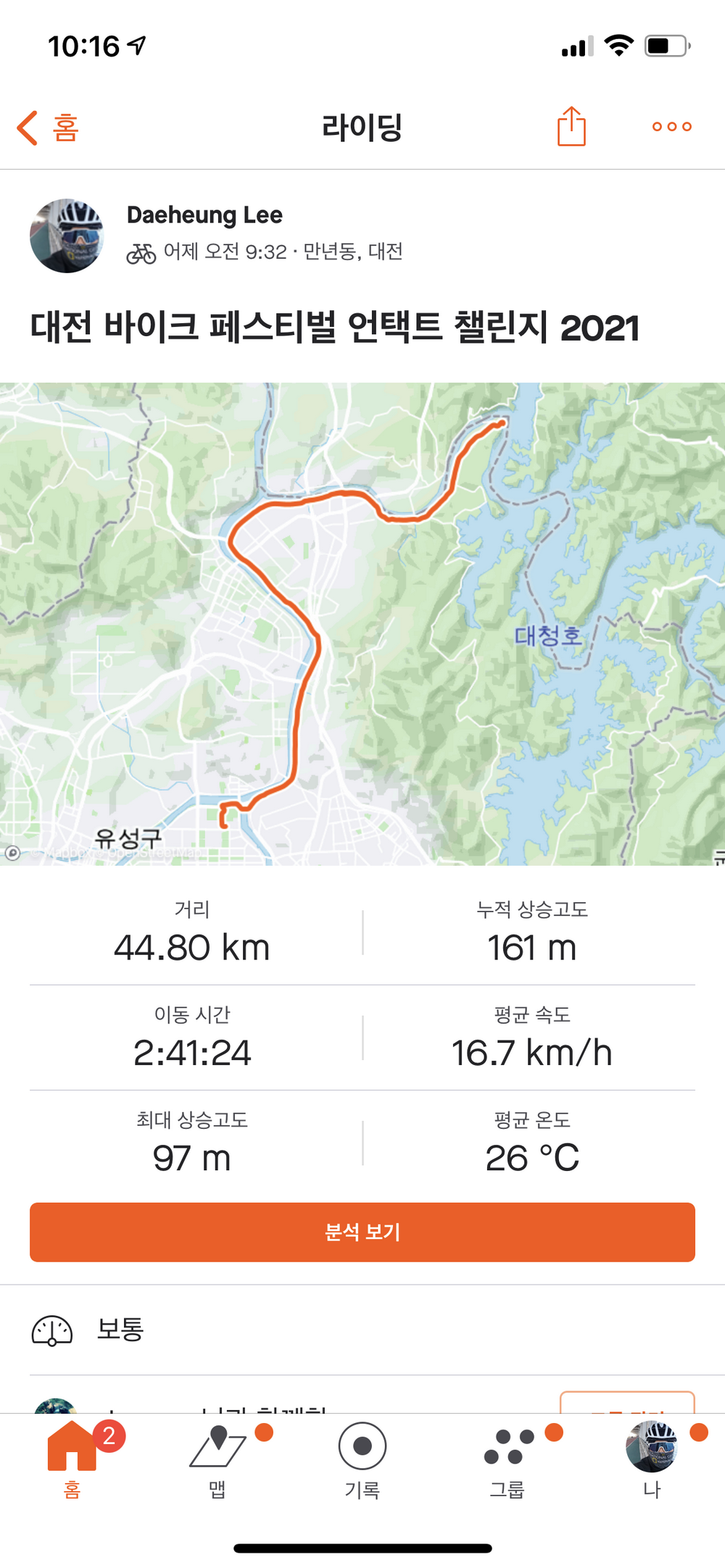725x1568 pixels.
Task: Open the 보통 perceived effort row
Action: click(362, 1330)
